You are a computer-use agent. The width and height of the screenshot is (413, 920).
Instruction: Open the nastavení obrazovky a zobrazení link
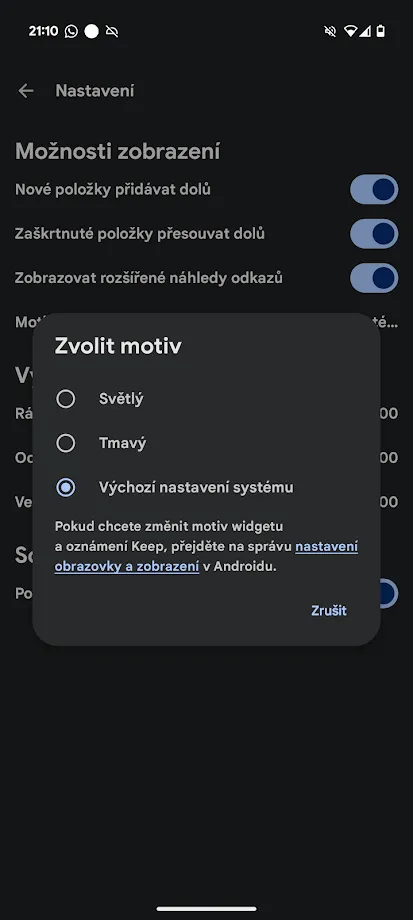pyautogui.click(x=206, y=557)
